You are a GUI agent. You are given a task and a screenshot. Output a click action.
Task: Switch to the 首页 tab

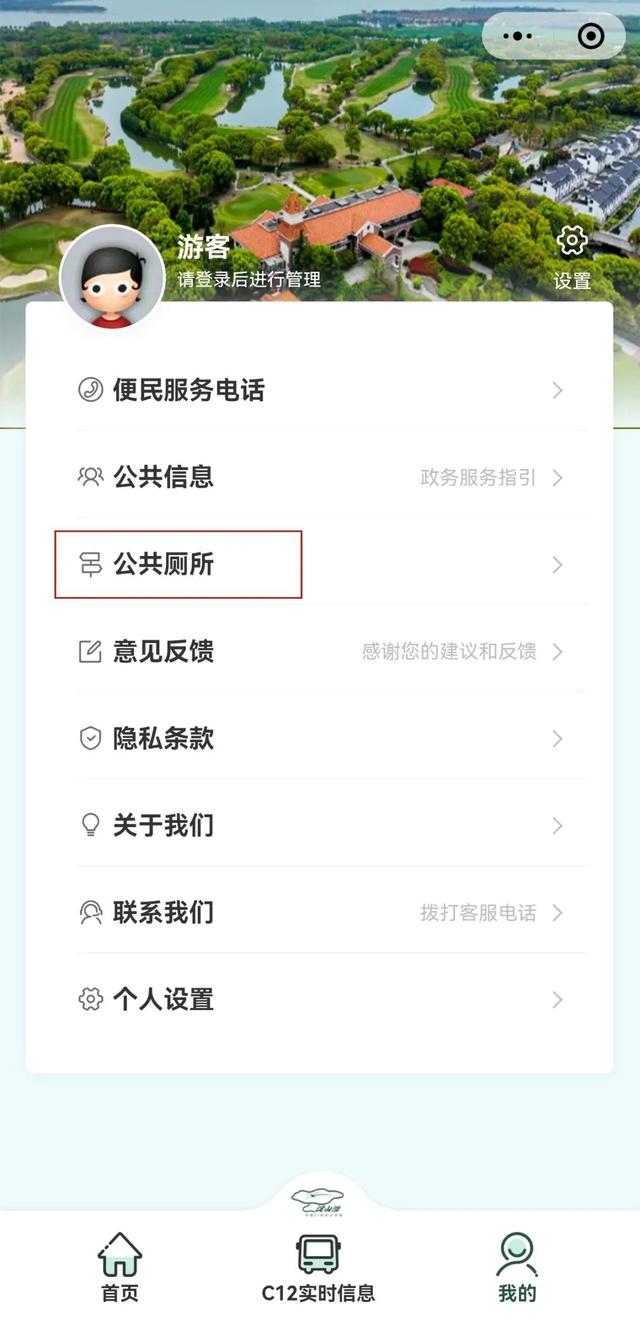click(120, 1267)
